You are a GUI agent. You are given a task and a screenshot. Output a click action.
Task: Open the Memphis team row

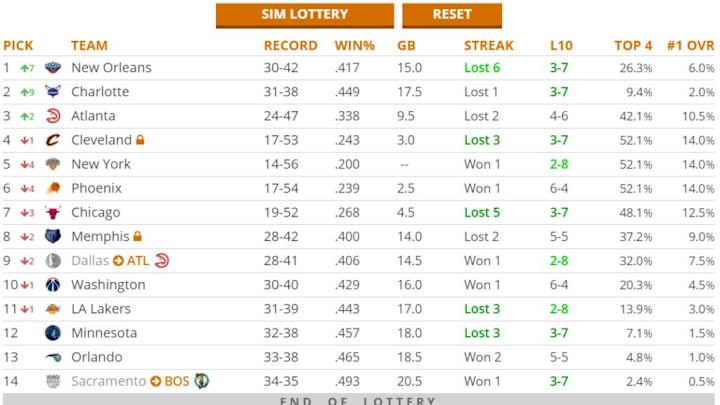pos(100,236)
